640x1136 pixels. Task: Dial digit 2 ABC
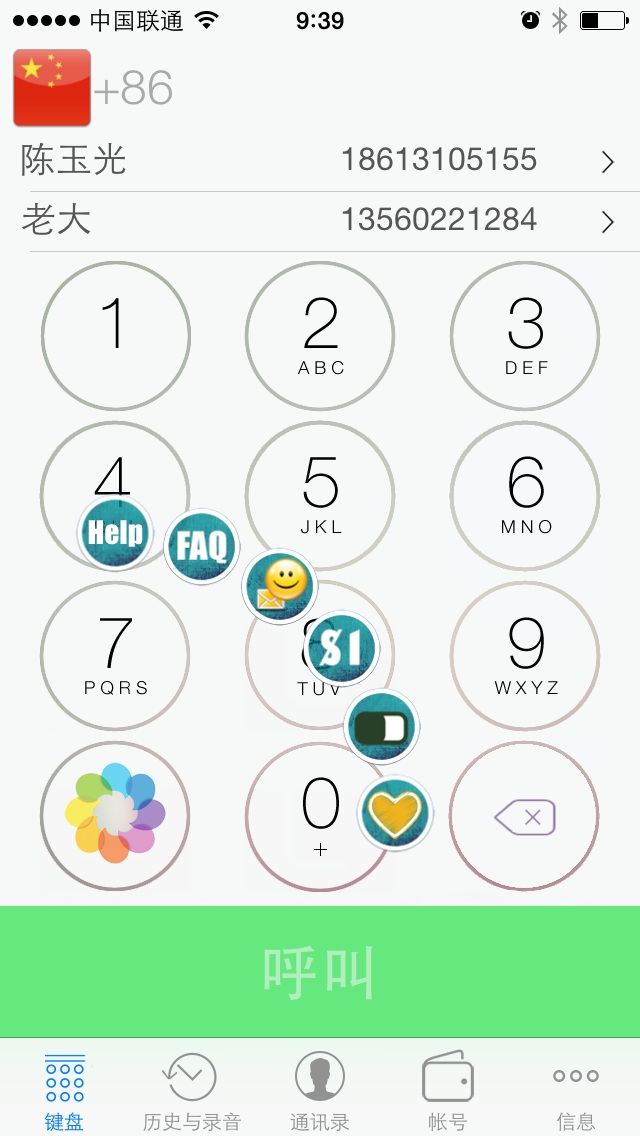(320, 336)
